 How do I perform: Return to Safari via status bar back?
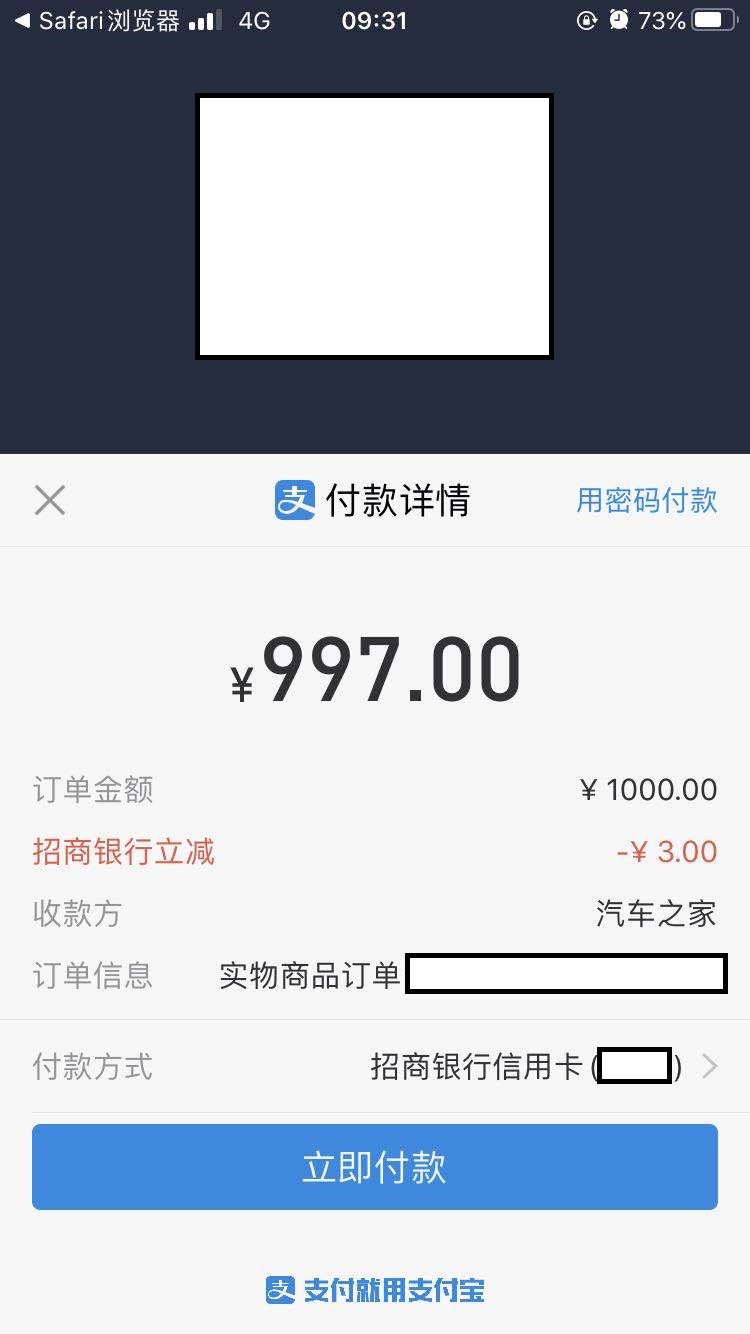tap(95, 21)
